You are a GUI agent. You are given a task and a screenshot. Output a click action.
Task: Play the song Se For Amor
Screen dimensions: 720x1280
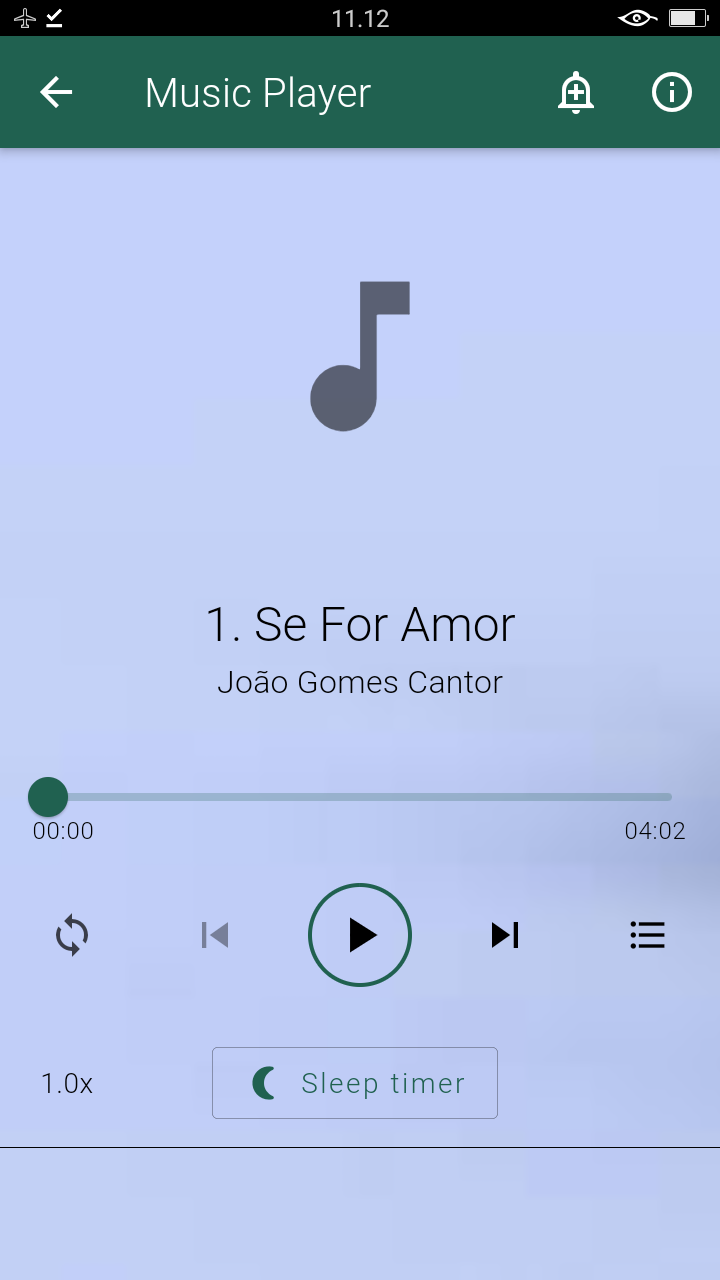(x=360, y=935)
